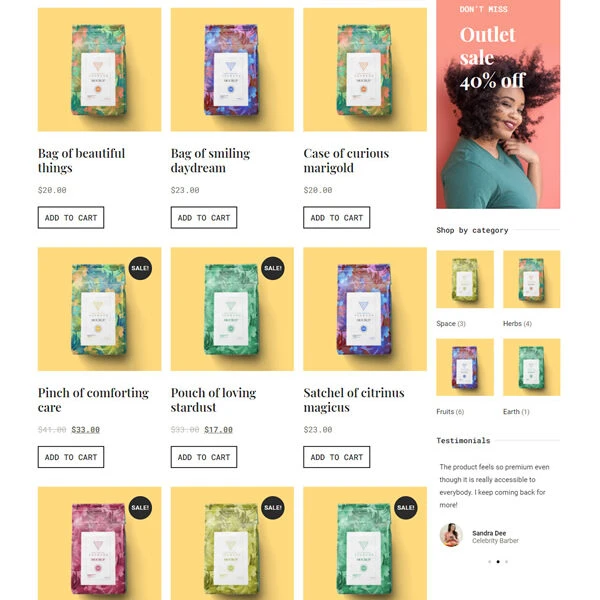Browse the Space category
Image resolution: width=600 pixels, height=600 pixels.
point(465,279)
